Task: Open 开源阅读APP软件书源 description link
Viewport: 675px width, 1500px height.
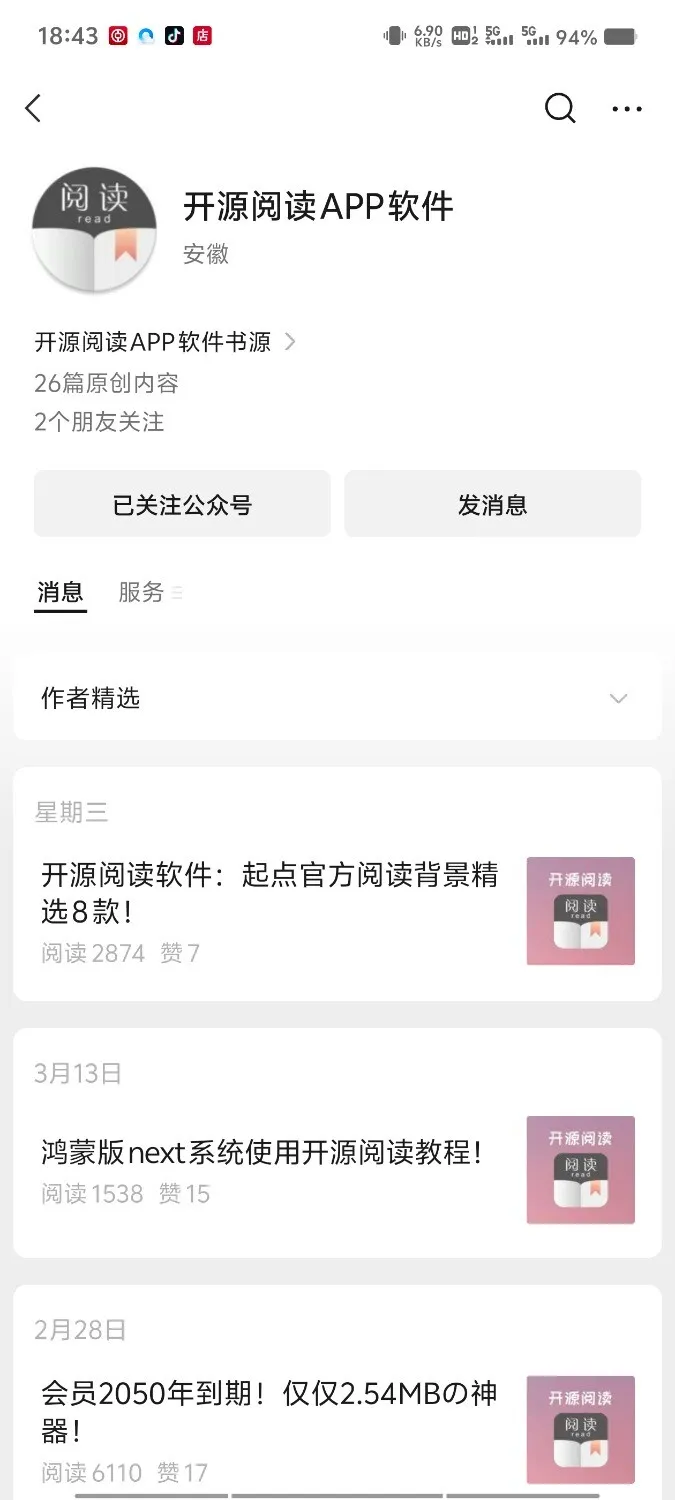Action: point(165,342)
